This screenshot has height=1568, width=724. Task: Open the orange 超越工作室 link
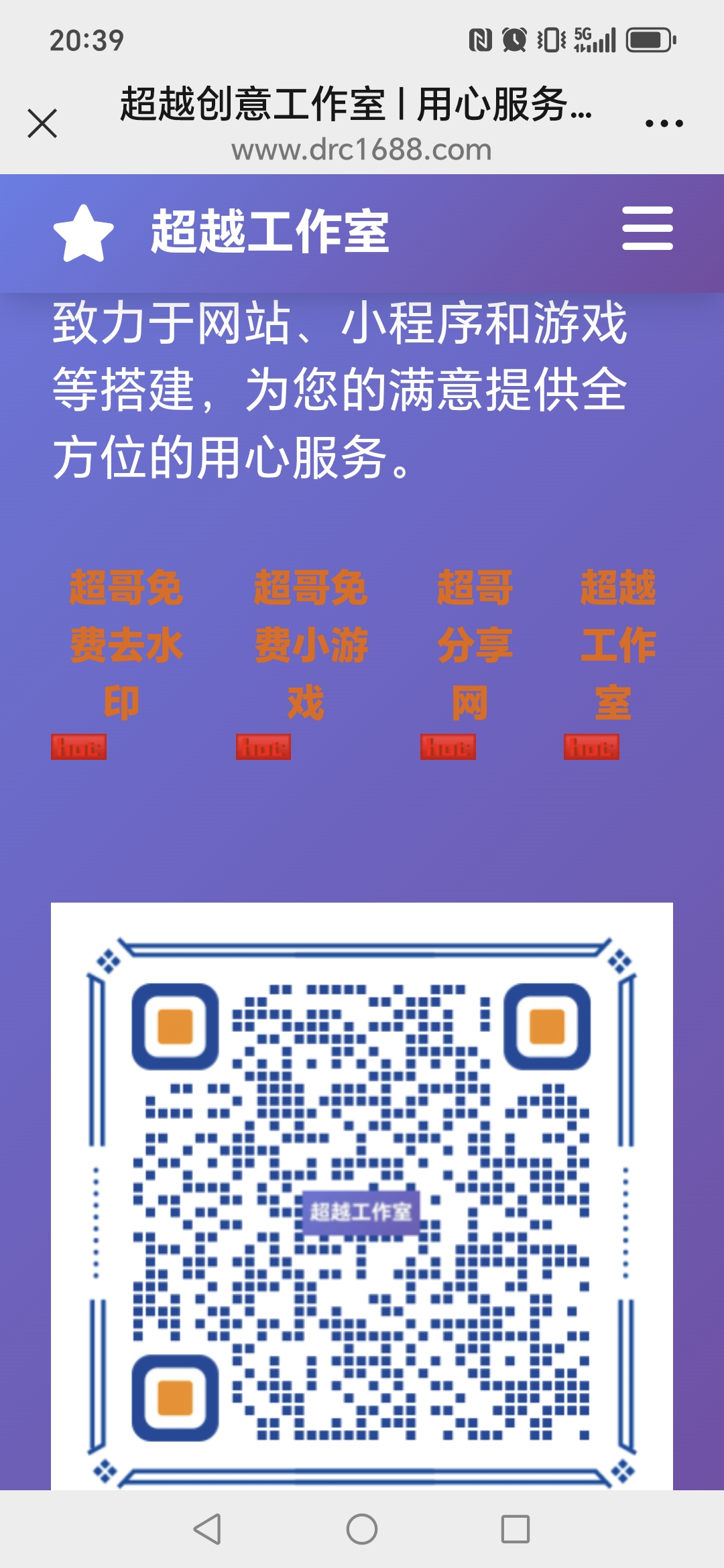pyautogui.click(x=617, y=645)
